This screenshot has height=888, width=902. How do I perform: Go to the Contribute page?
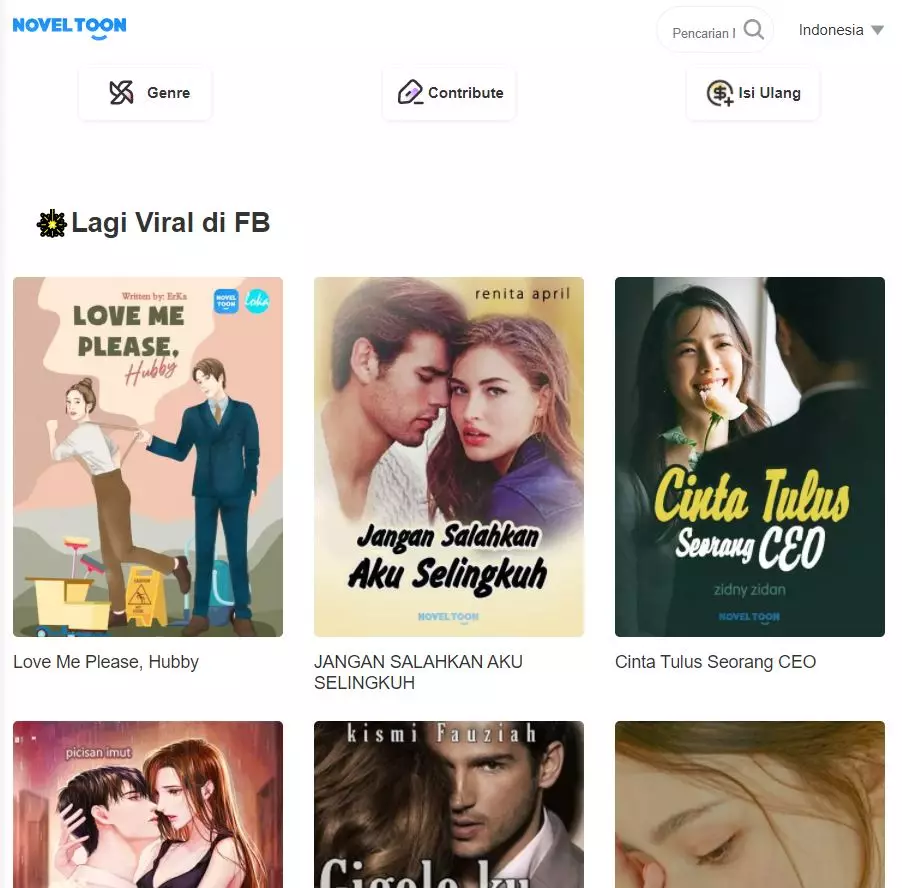pyautogui.click(x=449, y=93)
